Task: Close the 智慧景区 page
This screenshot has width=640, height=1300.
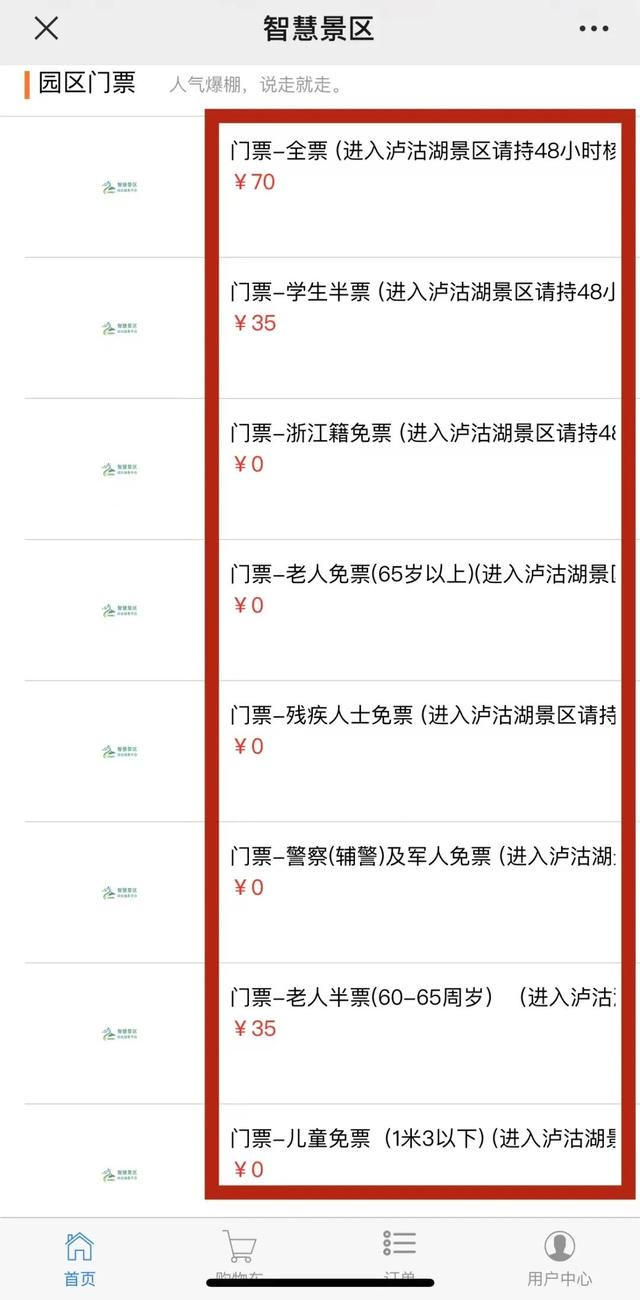Action: [46, 29]
